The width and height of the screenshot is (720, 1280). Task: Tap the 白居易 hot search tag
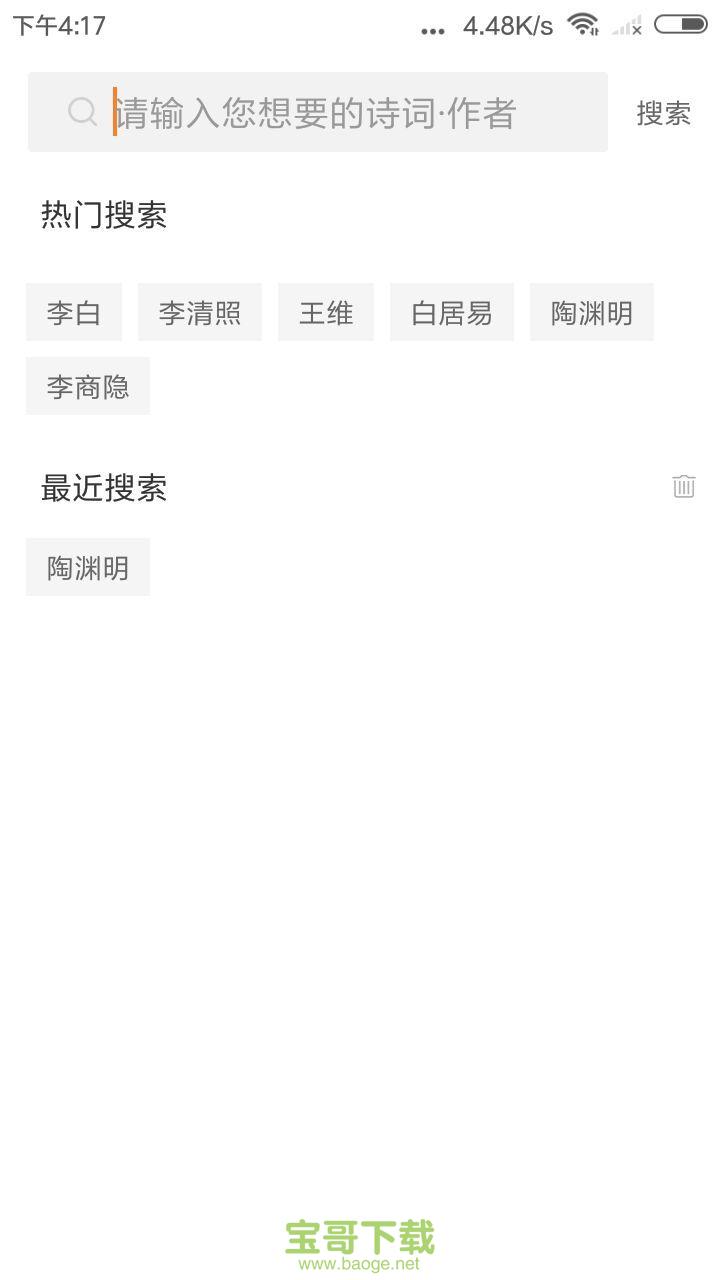click(x=452, y=312)
